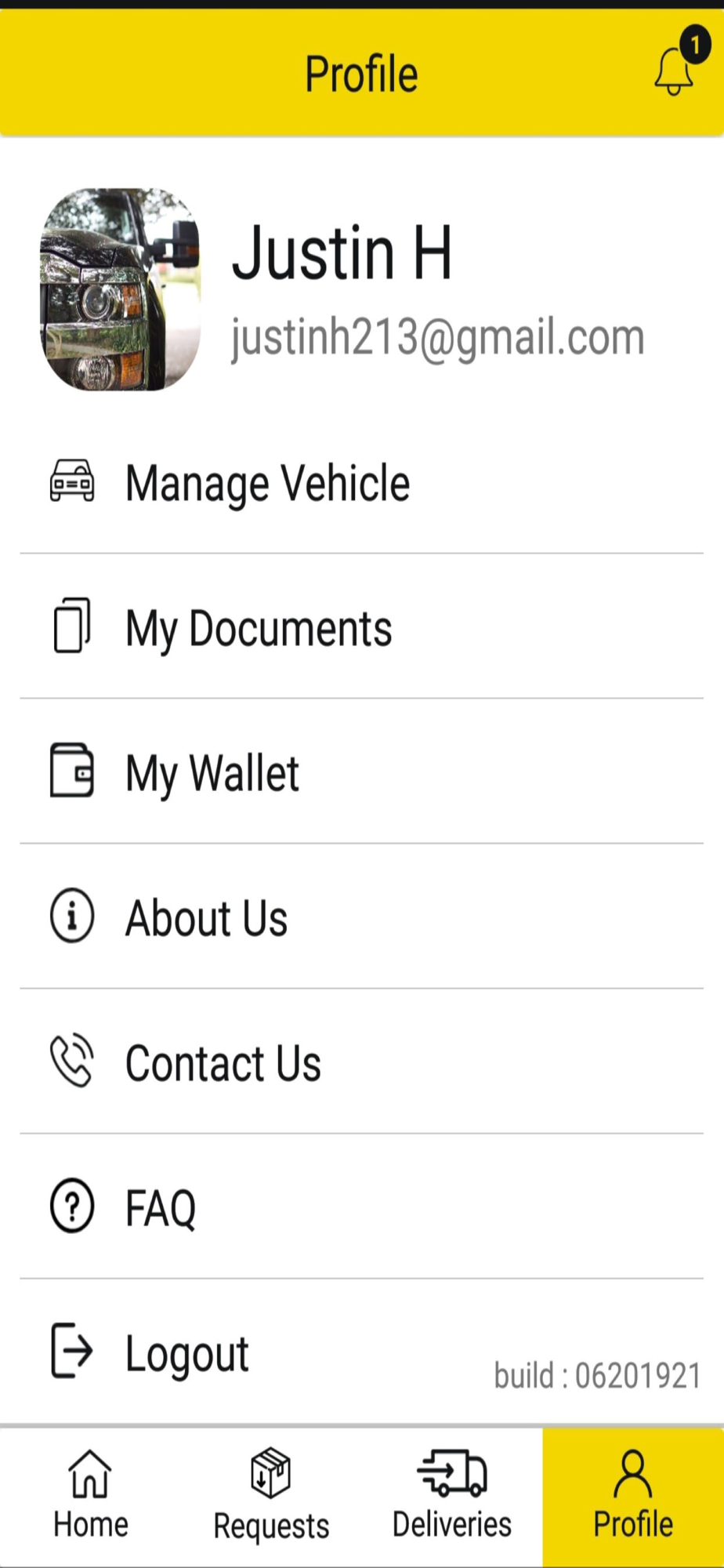Open Manage Vehicle settings
This screenshot has width=724, height=1568.
tap(266, 482)
